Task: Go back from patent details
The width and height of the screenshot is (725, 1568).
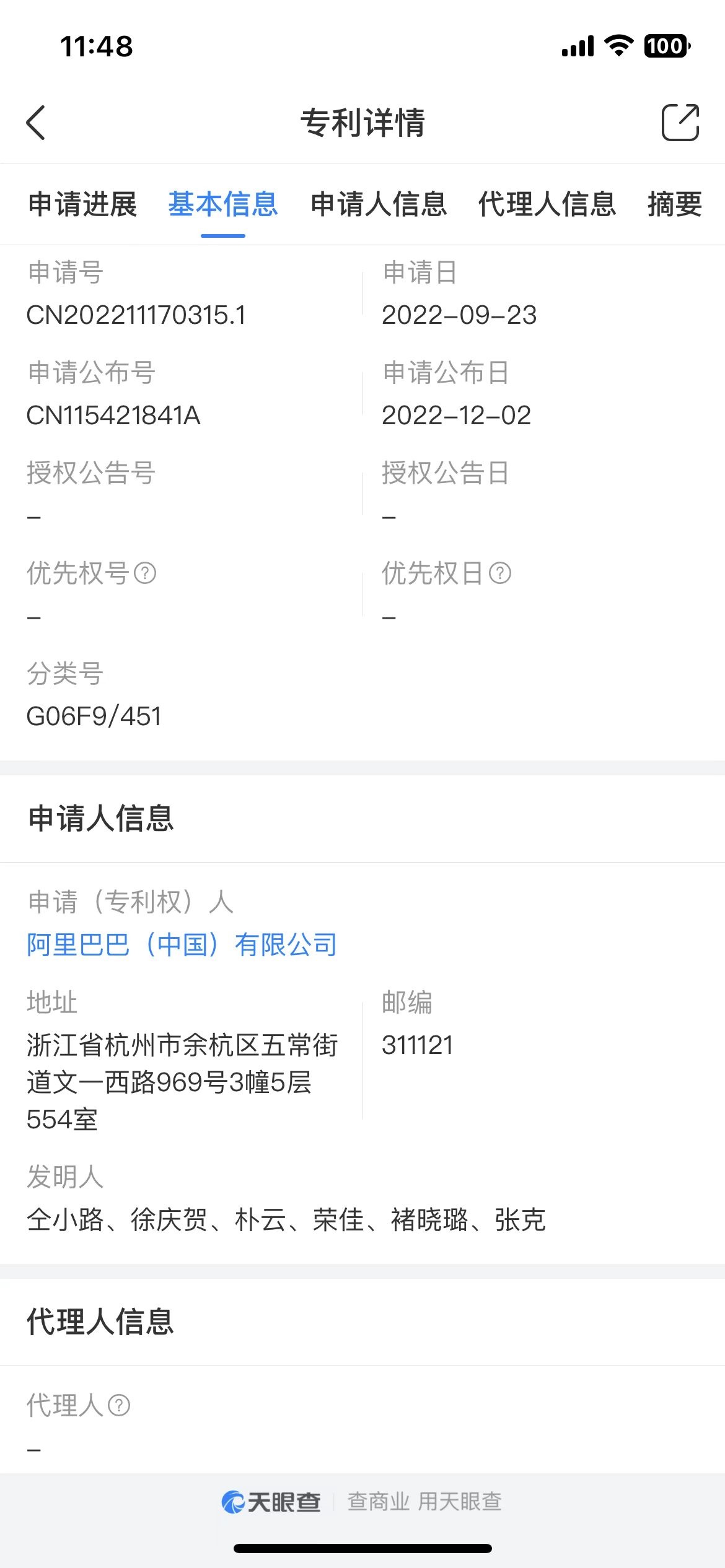Action: (36, 123)
